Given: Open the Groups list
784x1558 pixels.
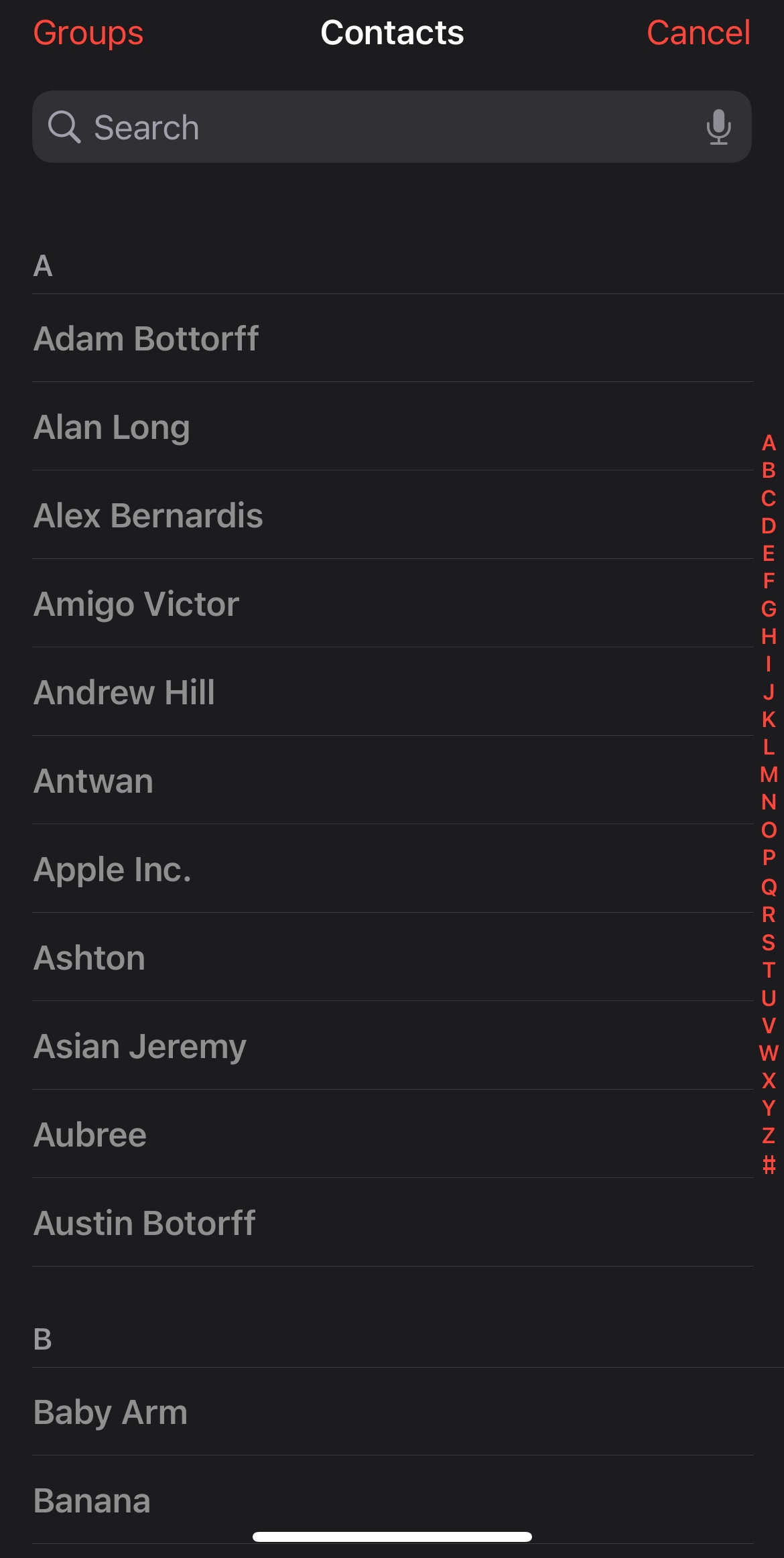Looking at the screenshot, I should coord(88,33).
